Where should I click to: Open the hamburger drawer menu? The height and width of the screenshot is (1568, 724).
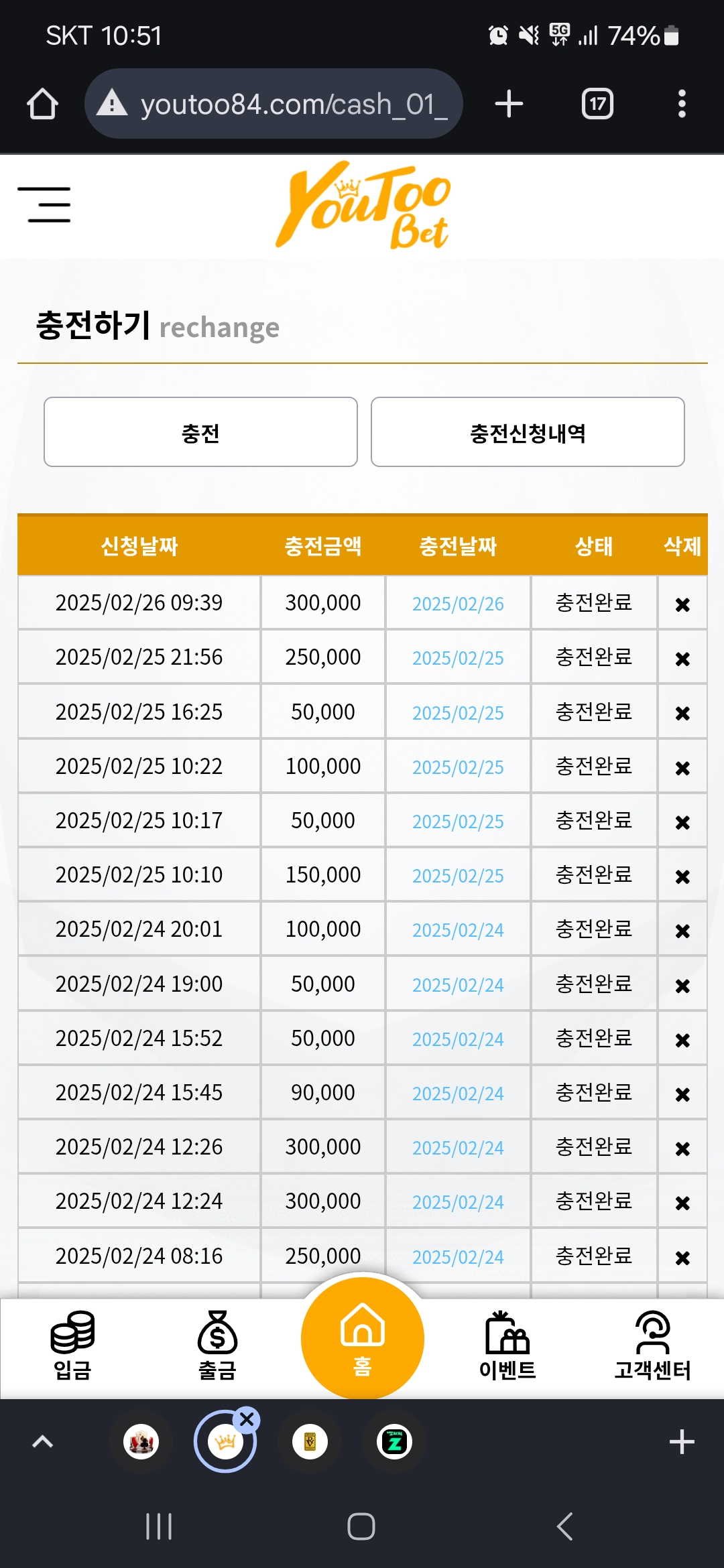tap(44, 204)
